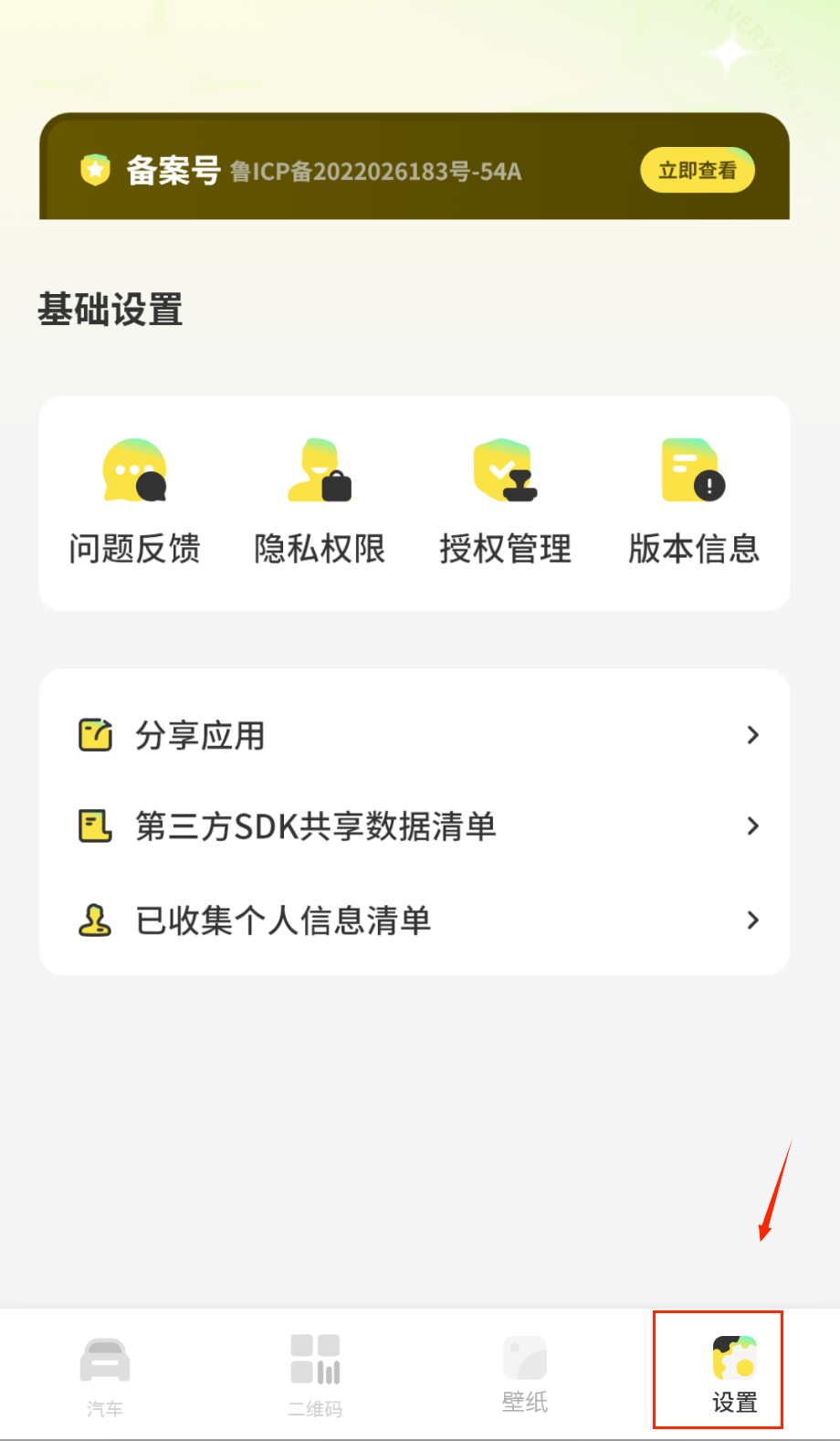
Task: Open 问题反馈 feedback
Action: [134, 501]
